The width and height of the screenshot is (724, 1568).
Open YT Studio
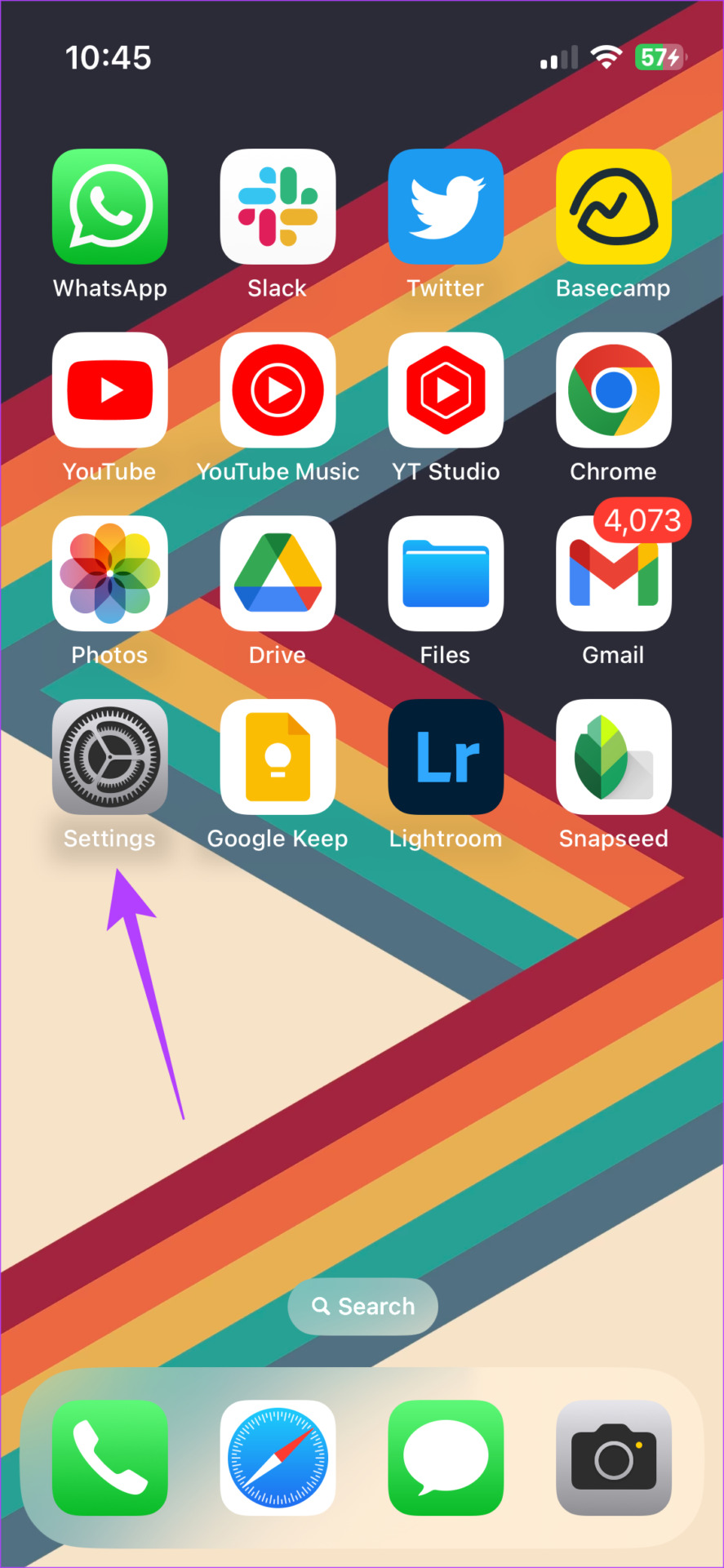point(446,390)
